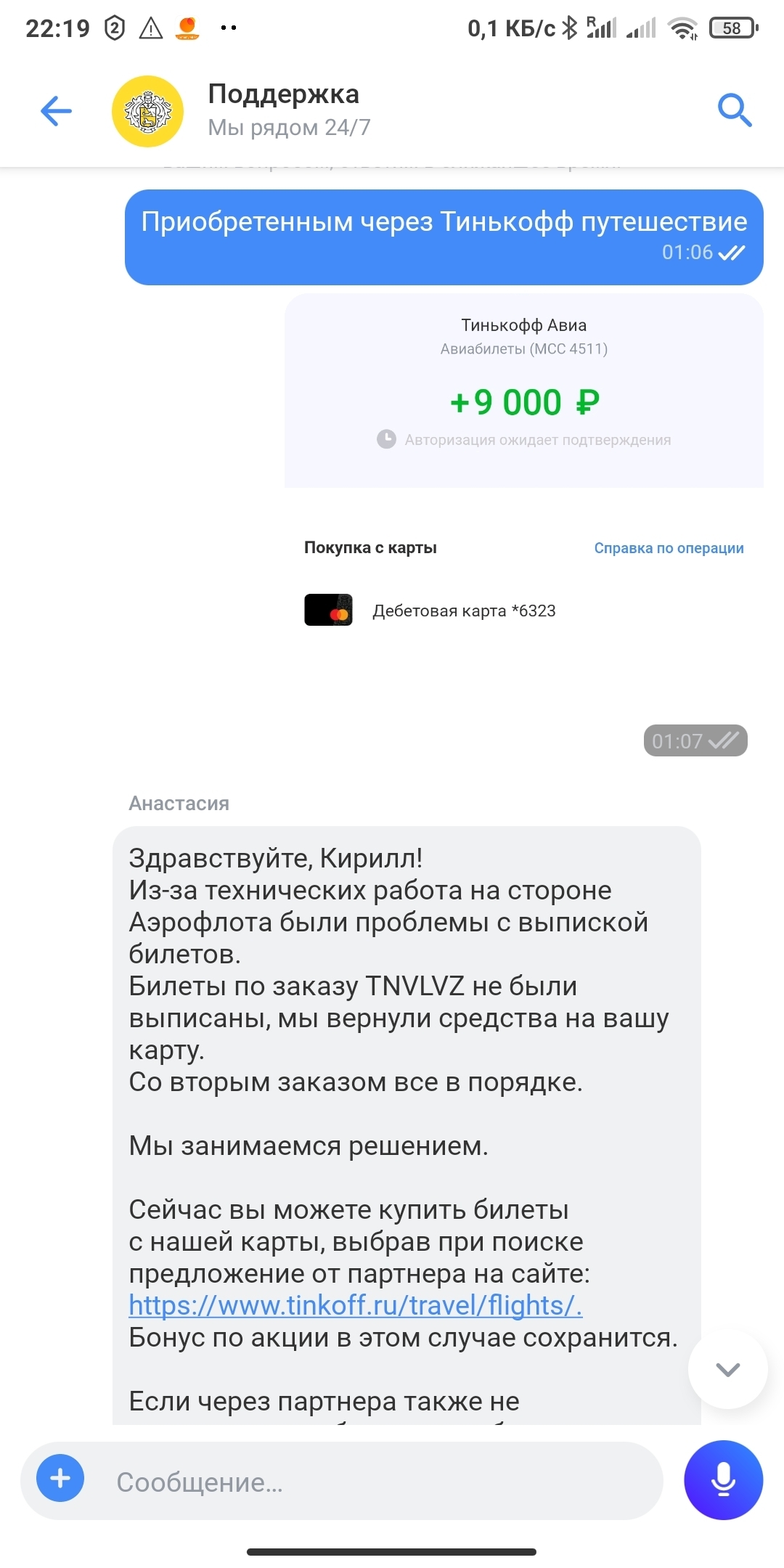Open the Тинькофф Авиа +9 000 ₽ operation card
Viewport: 784px width, 1568px height.
point(523,392)
